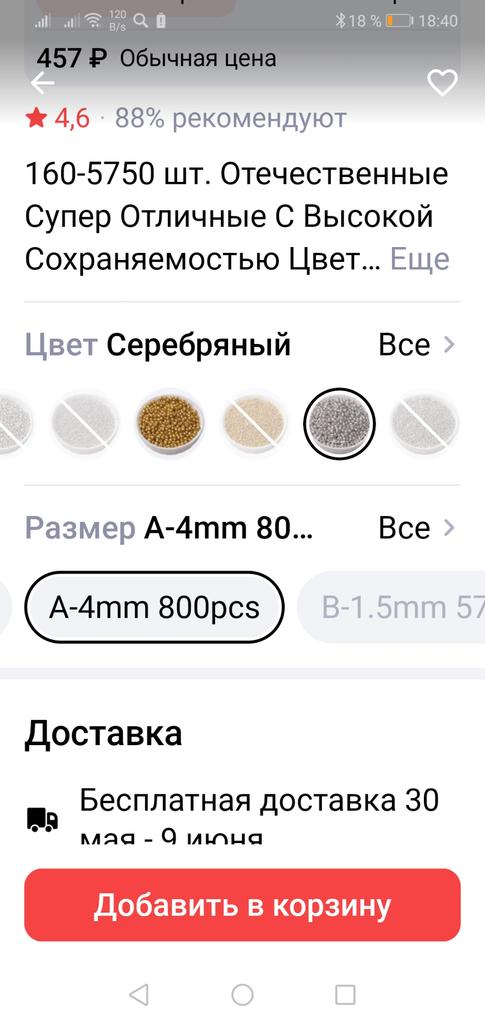Open all colors via Цвет row Все
485x1024 pixels.
[x=416, y=345]
